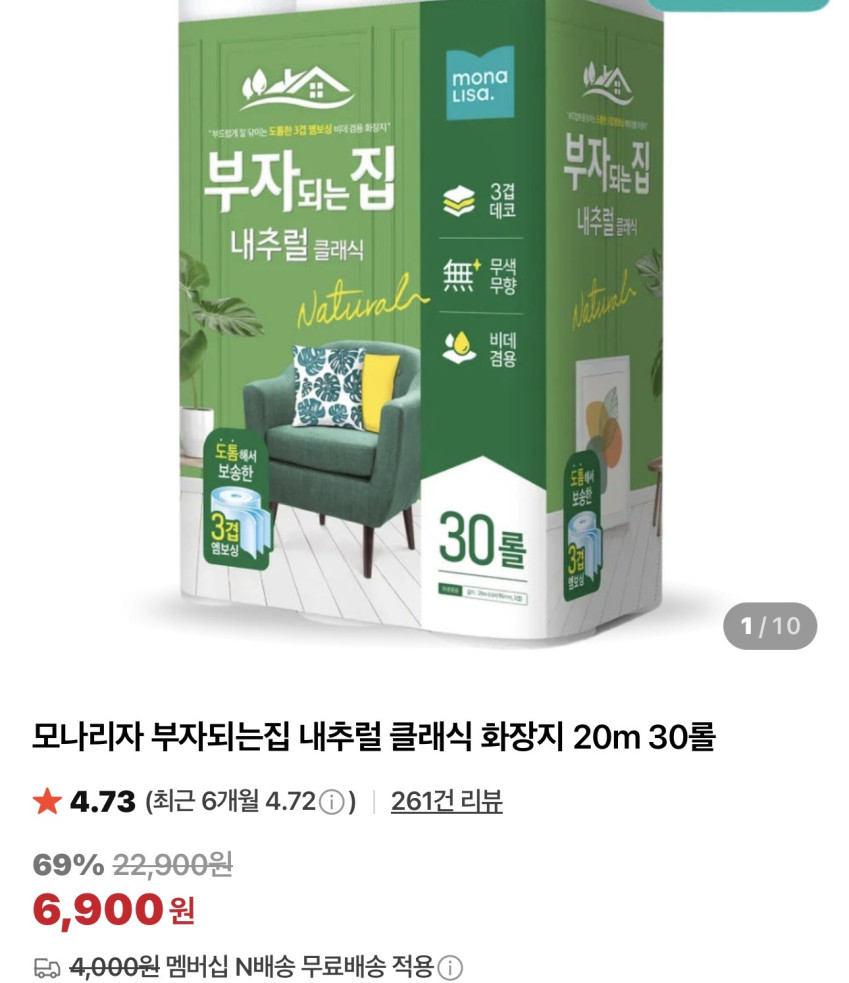Open the 261건 리뷰 reviews link
The height and width of the screenshot is (983, 849).
coord(446,801)
